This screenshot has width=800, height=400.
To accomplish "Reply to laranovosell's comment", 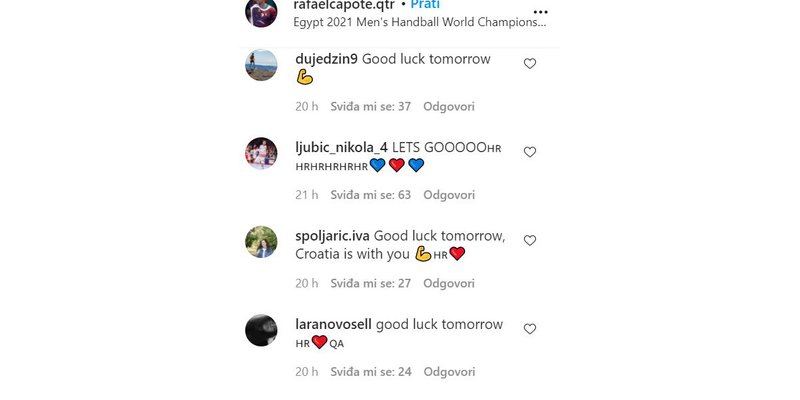I will coord(449,372).
